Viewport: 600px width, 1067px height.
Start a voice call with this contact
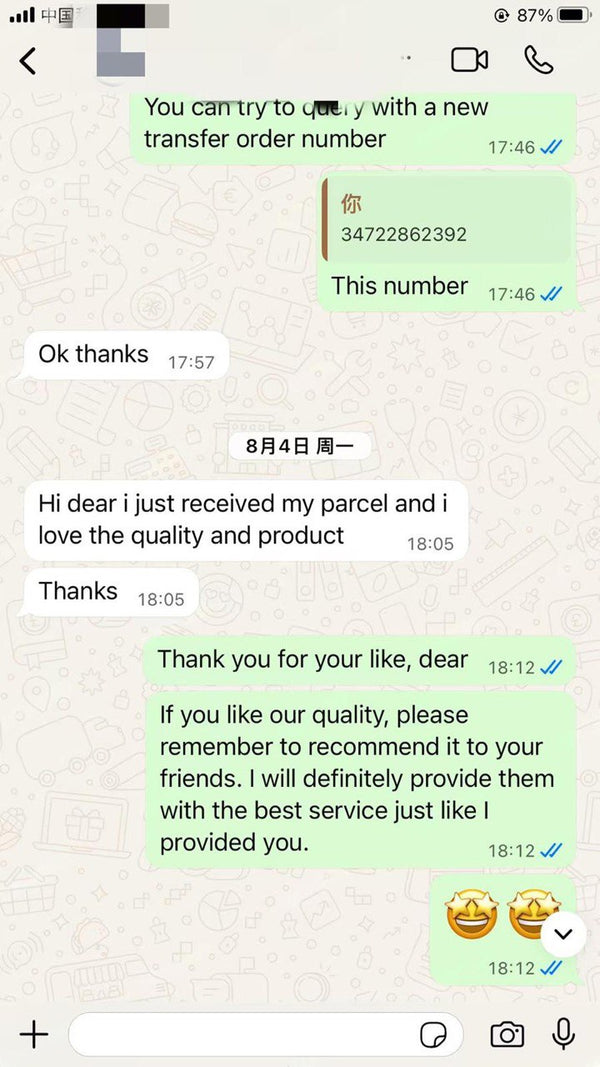coord(539,60)
